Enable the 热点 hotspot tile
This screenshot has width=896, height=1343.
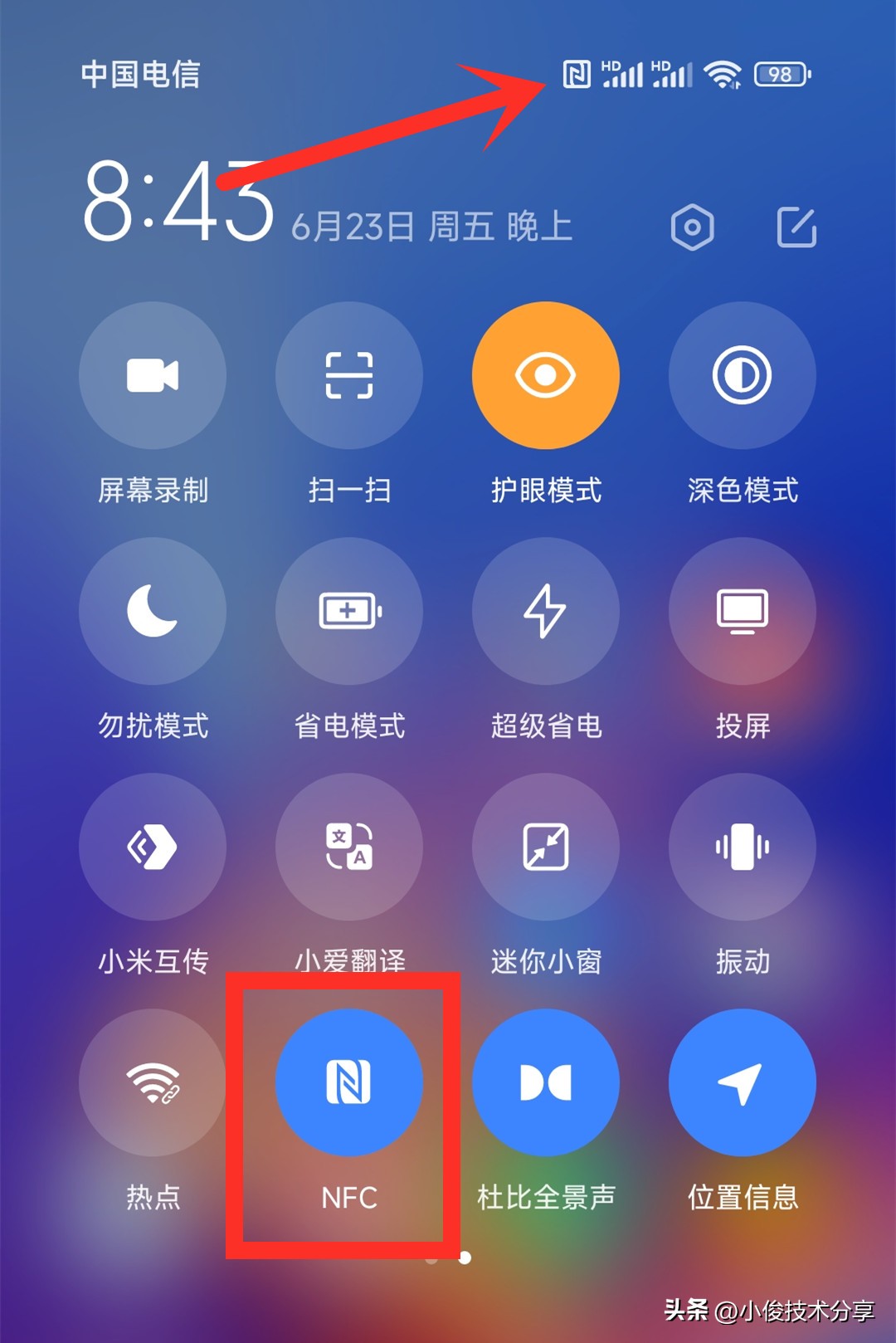[153, 1082]
